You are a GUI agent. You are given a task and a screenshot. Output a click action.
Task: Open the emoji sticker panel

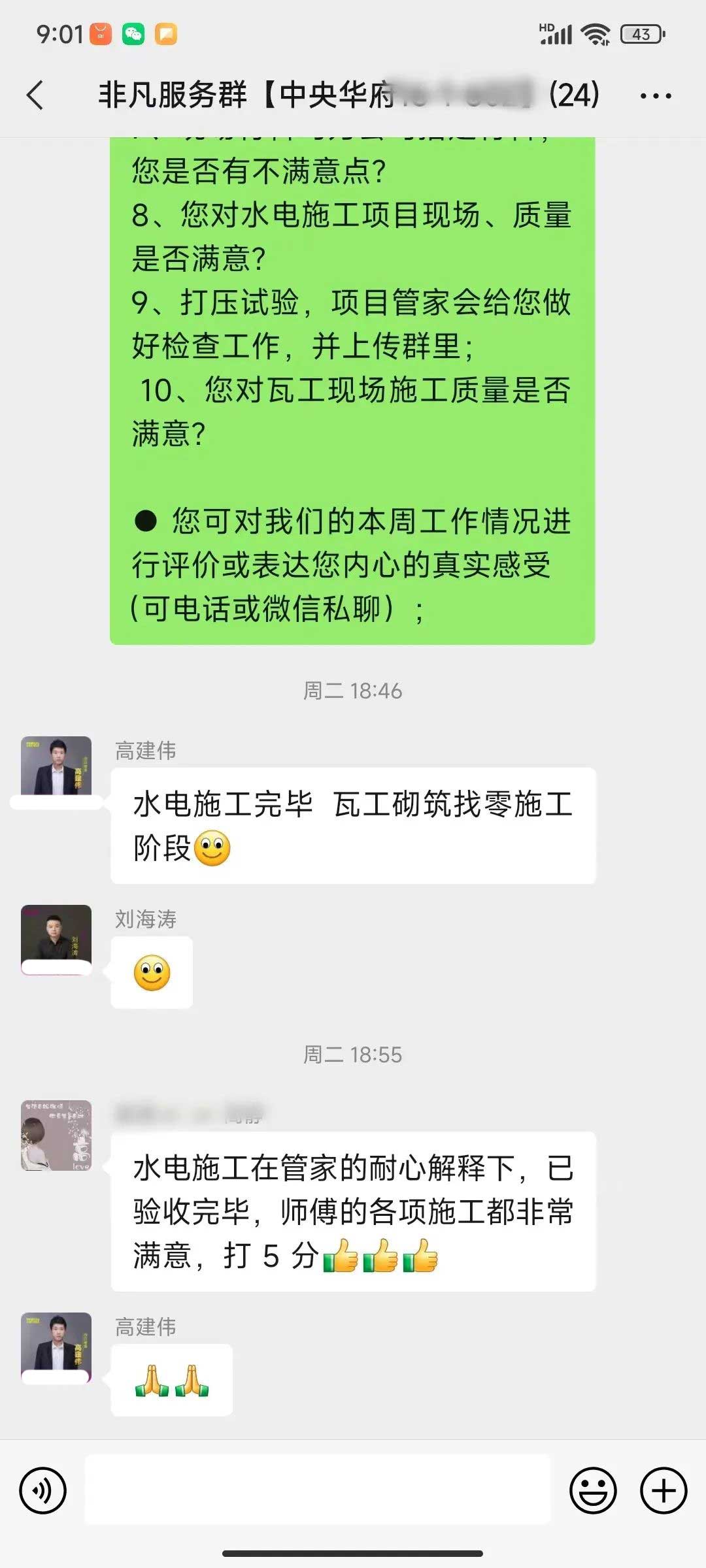point(593,1490)
